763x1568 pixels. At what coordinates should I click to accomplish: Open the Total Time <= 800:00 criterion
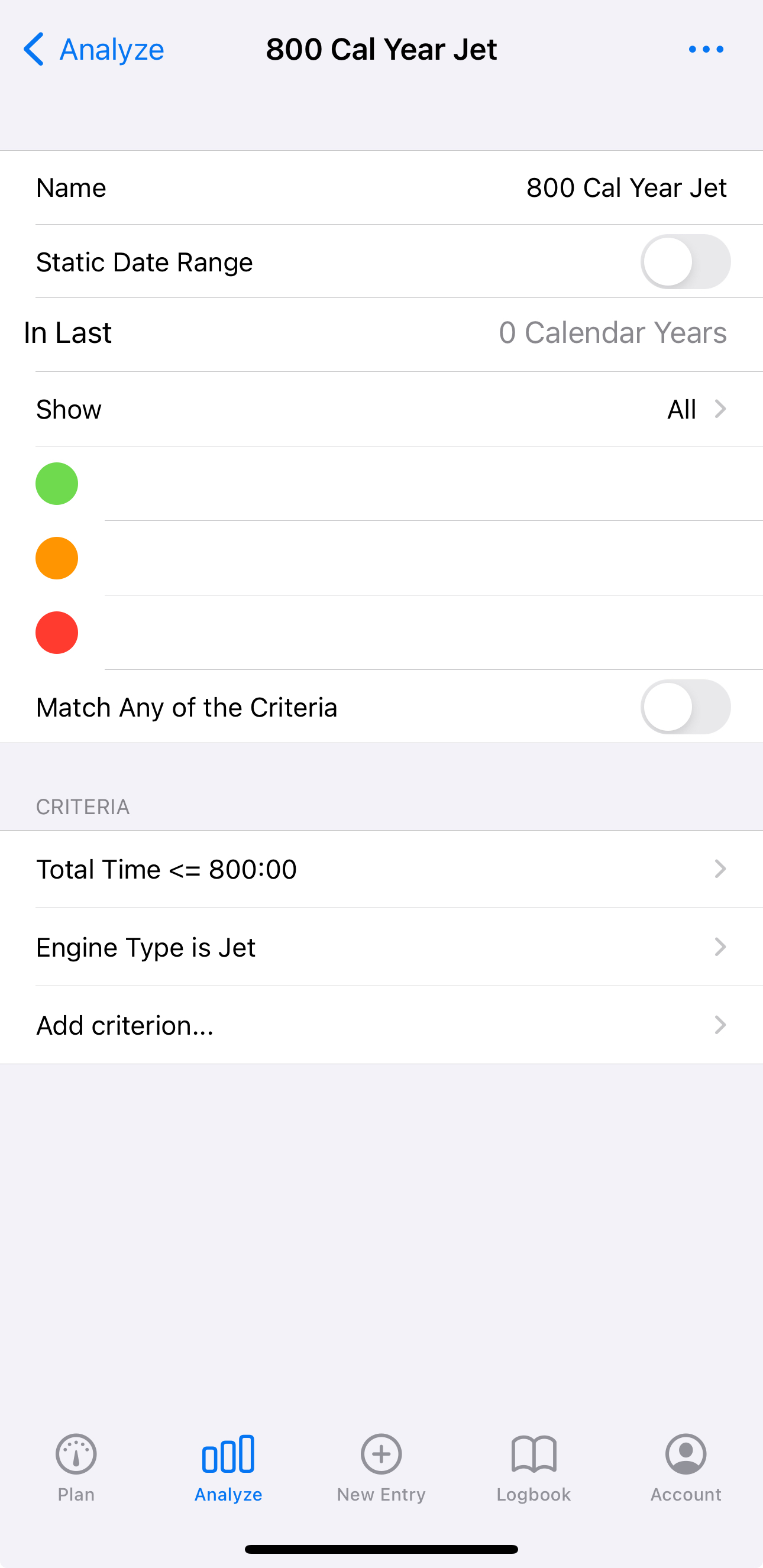tap(381, 869)
